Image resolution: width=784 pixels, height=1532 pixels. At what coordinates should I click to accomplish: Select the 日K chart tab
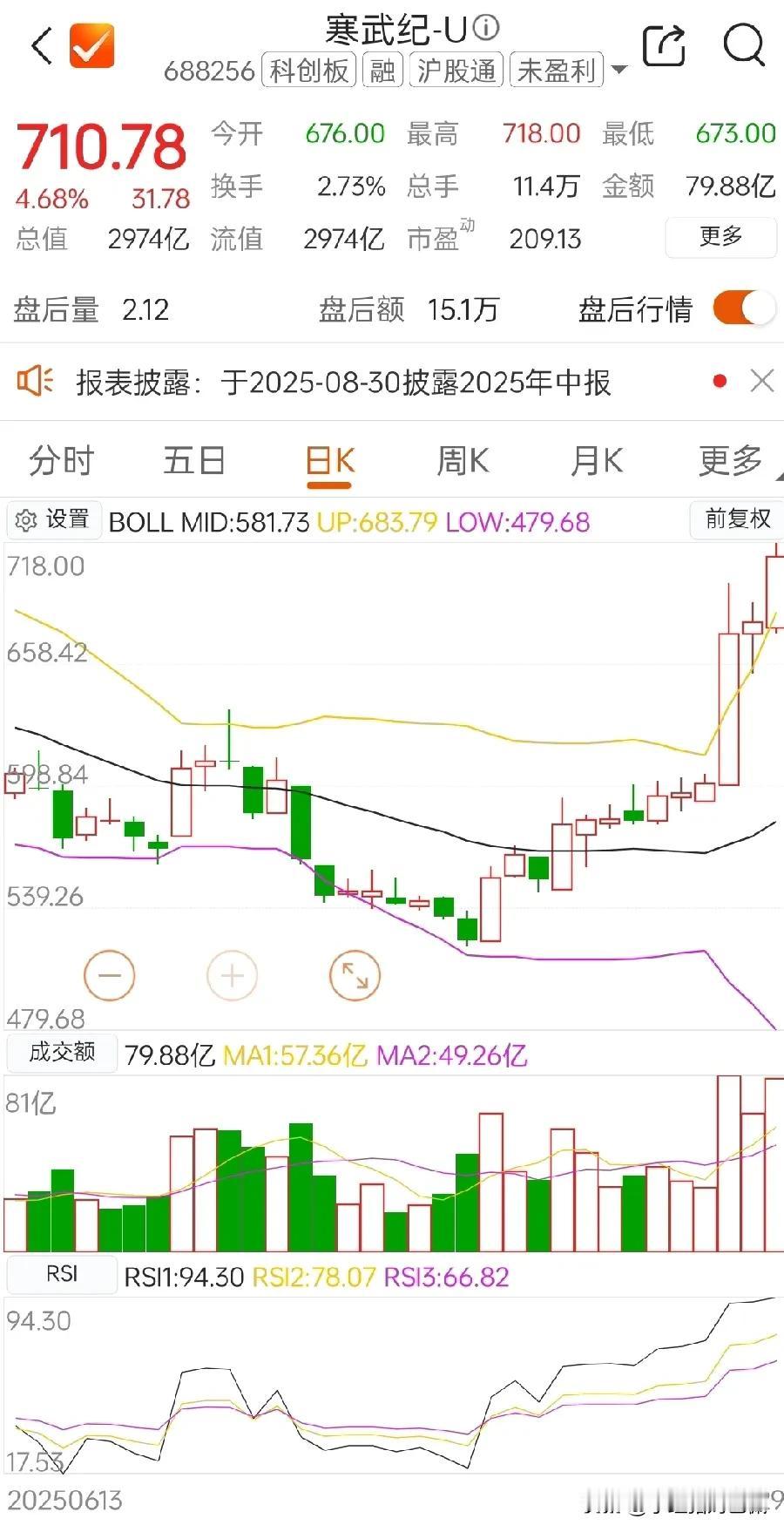tap(330, 462)
